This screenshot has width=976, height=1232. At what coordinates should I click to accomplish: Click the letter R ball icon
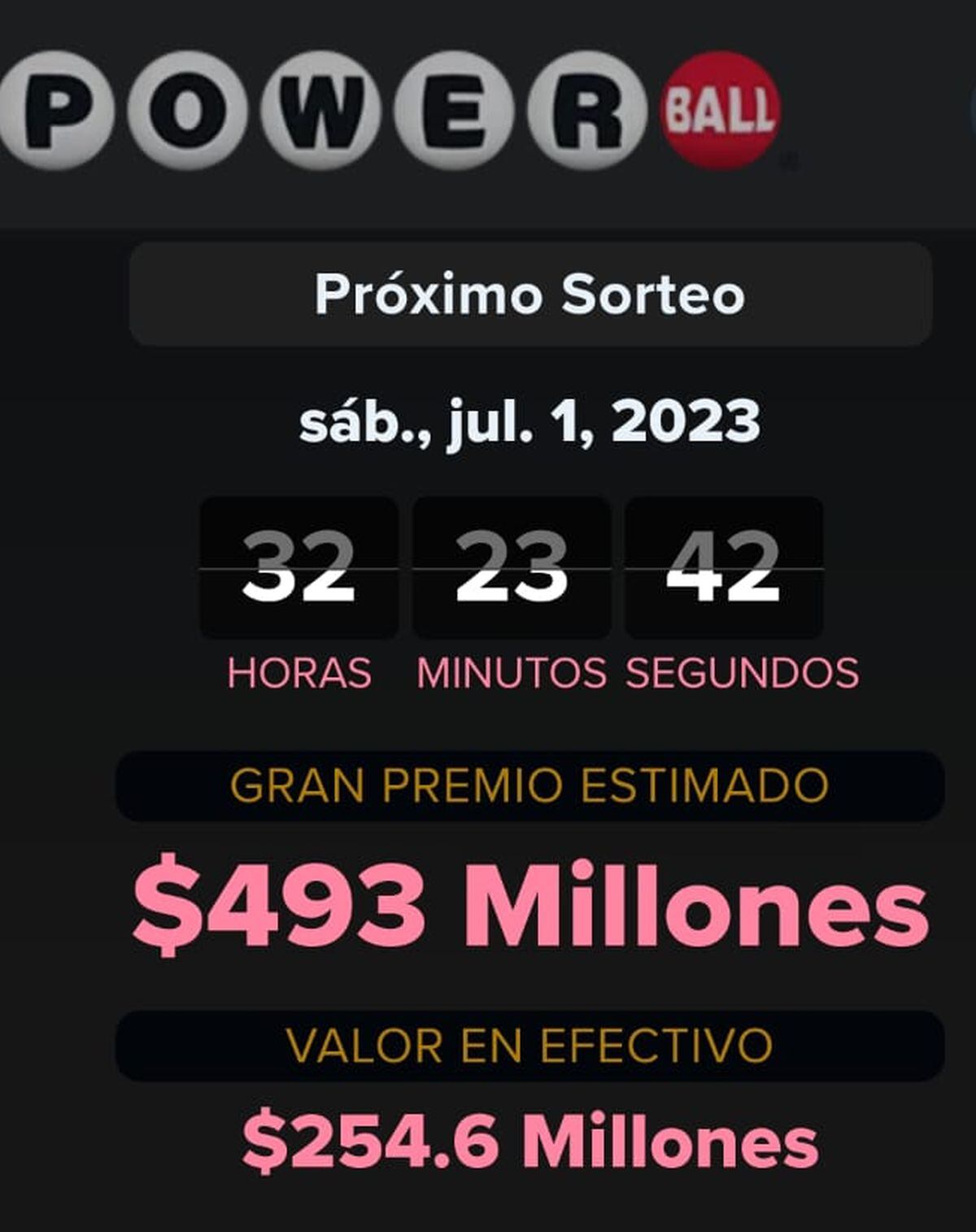590,110
